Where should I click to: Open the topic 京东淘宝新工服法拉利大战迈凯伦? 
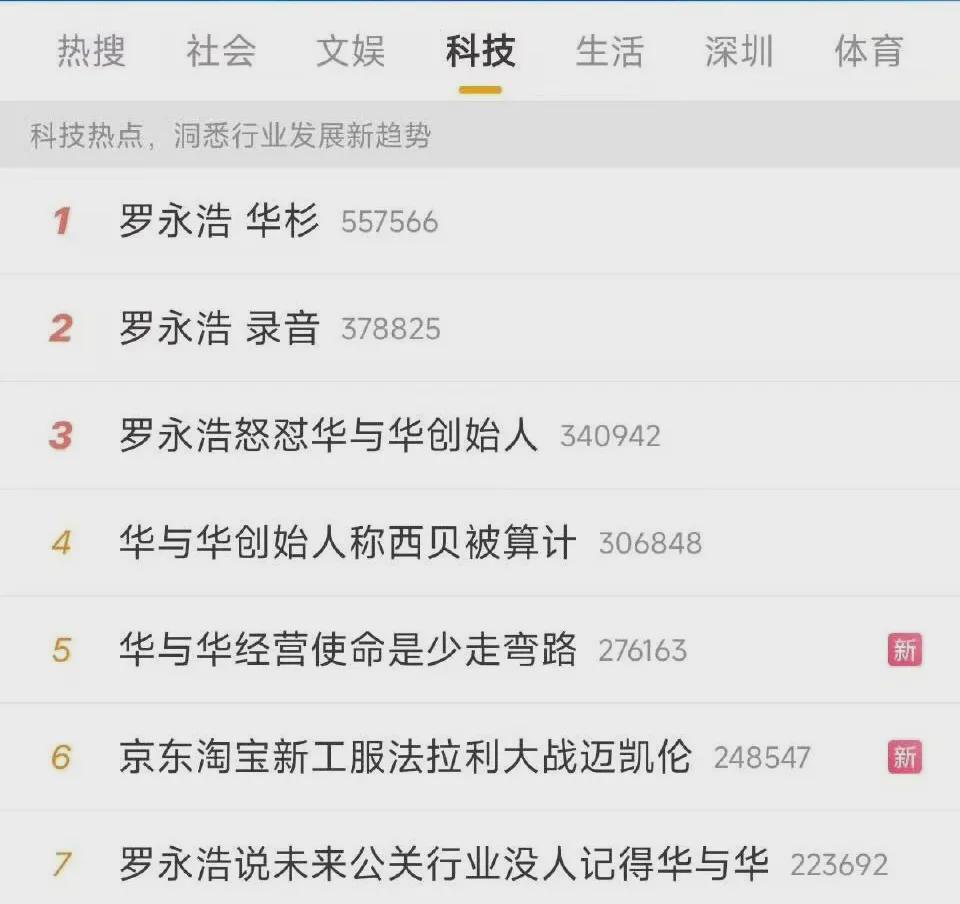[x=405, y=757]
